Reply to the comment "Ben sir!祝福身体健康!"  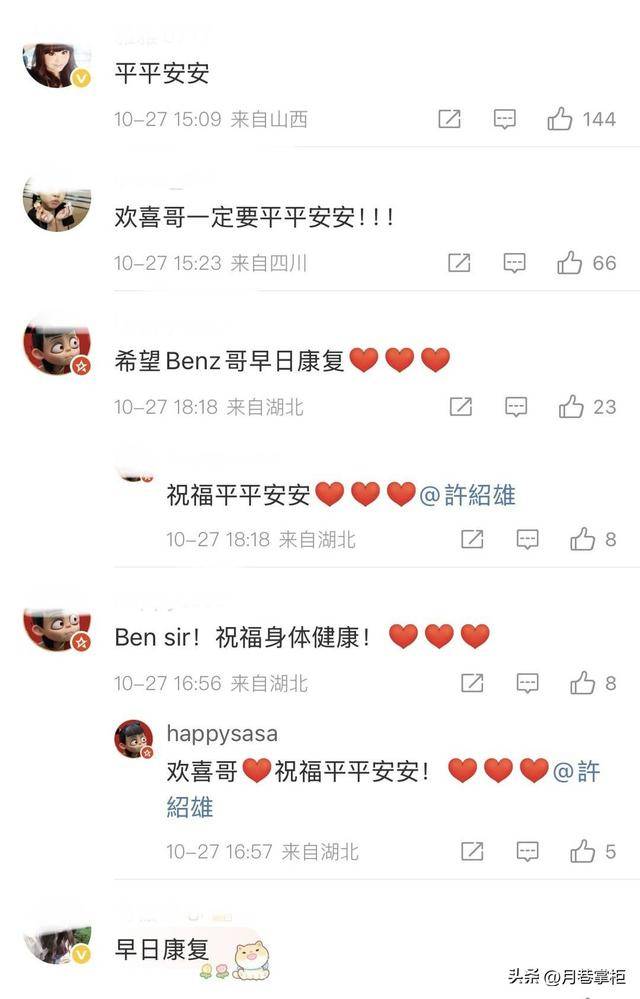(527, 683)
